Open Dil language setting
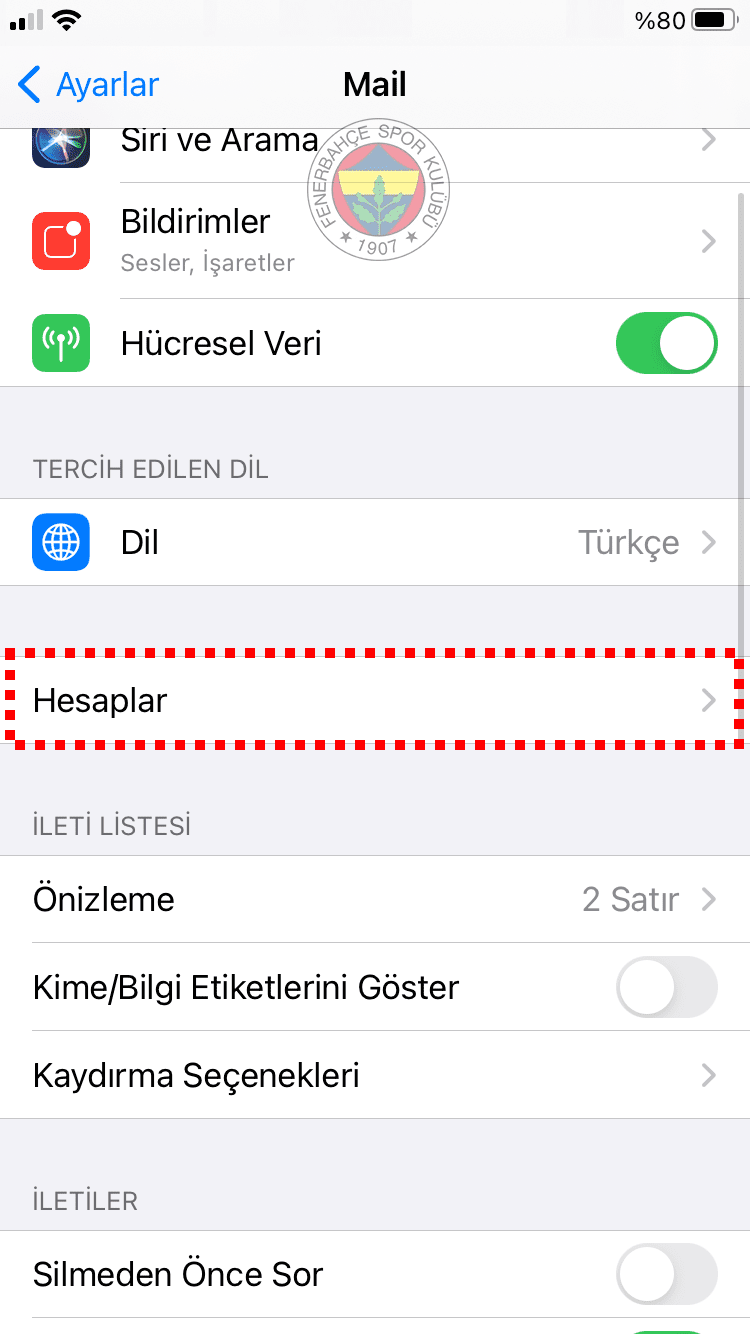 pos(375,543)
